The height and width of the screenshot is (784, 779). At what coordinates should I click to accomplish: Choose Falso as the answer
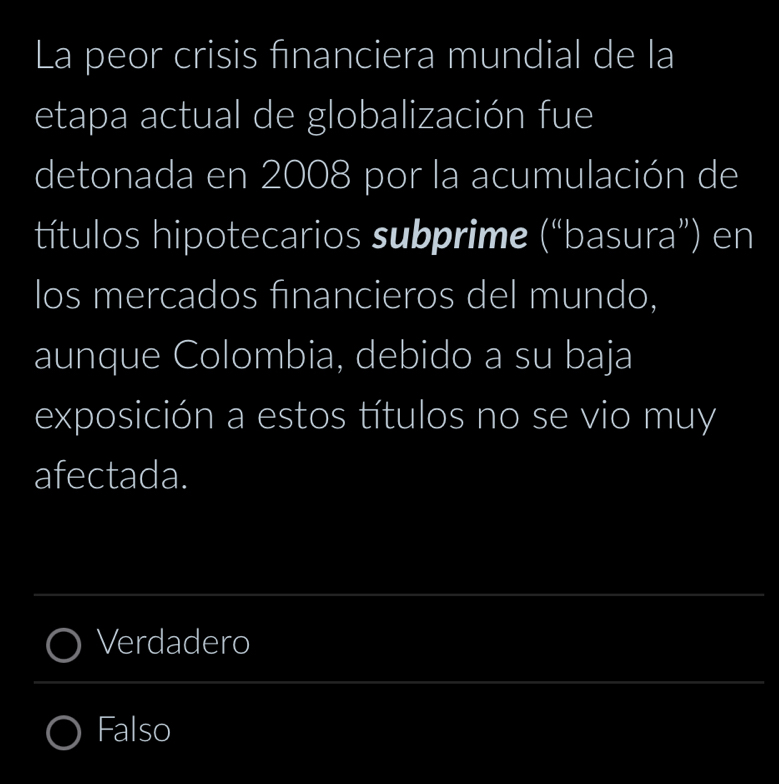[65, 733]
